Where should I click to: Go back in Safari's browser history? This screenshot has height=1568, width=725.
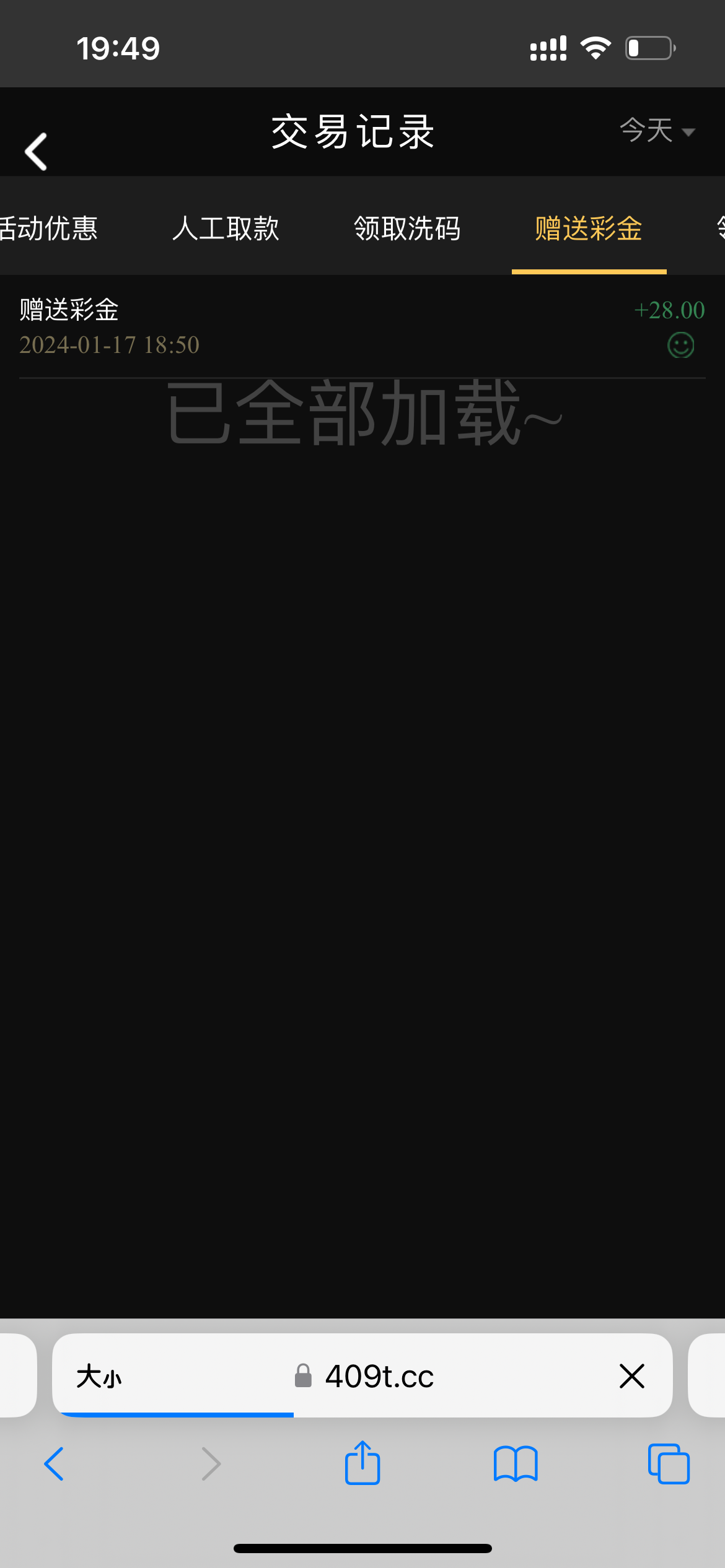(55, 1464)
